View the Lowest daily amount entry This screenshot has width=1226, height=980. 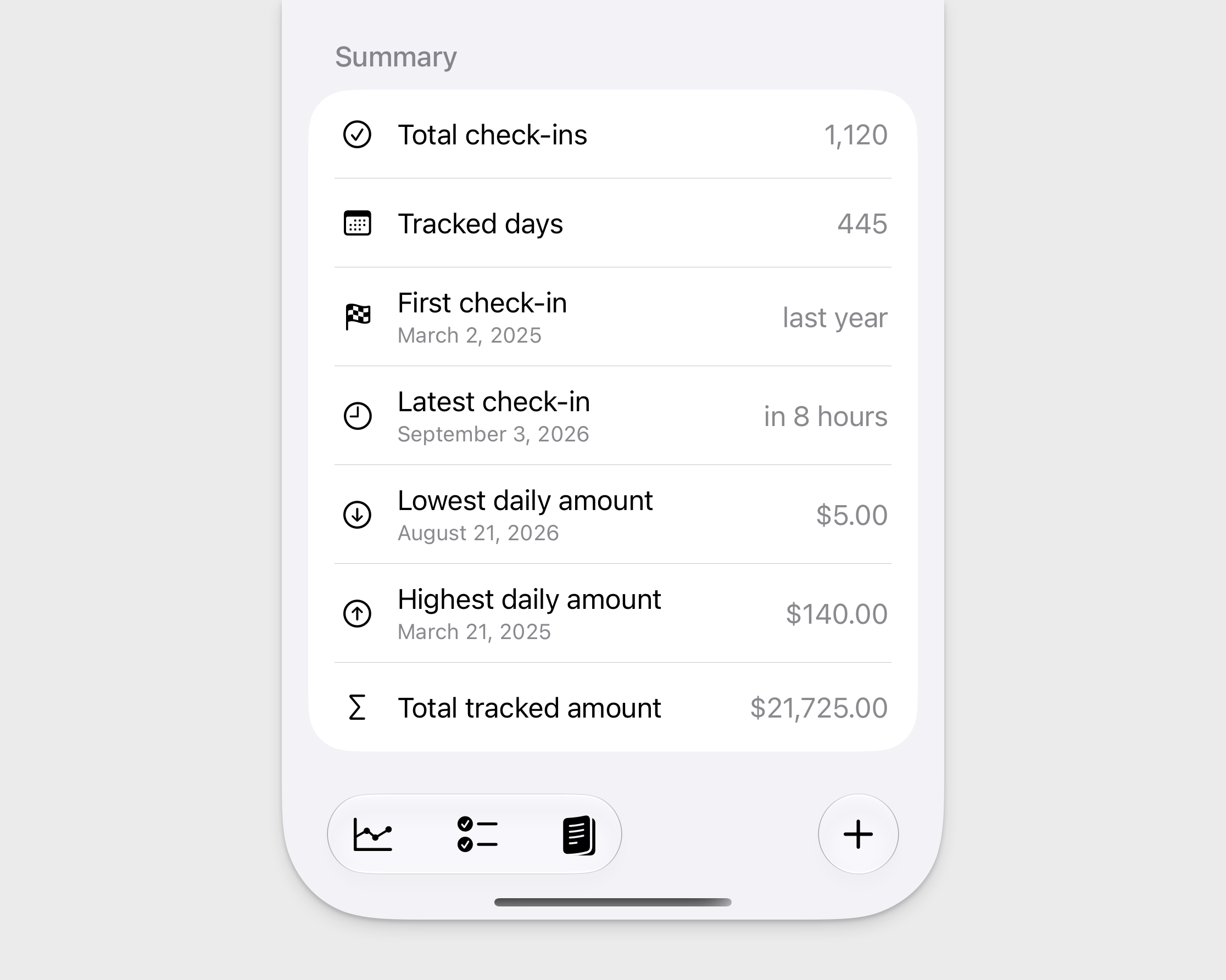pyautogui.click(x=613, y=515)
